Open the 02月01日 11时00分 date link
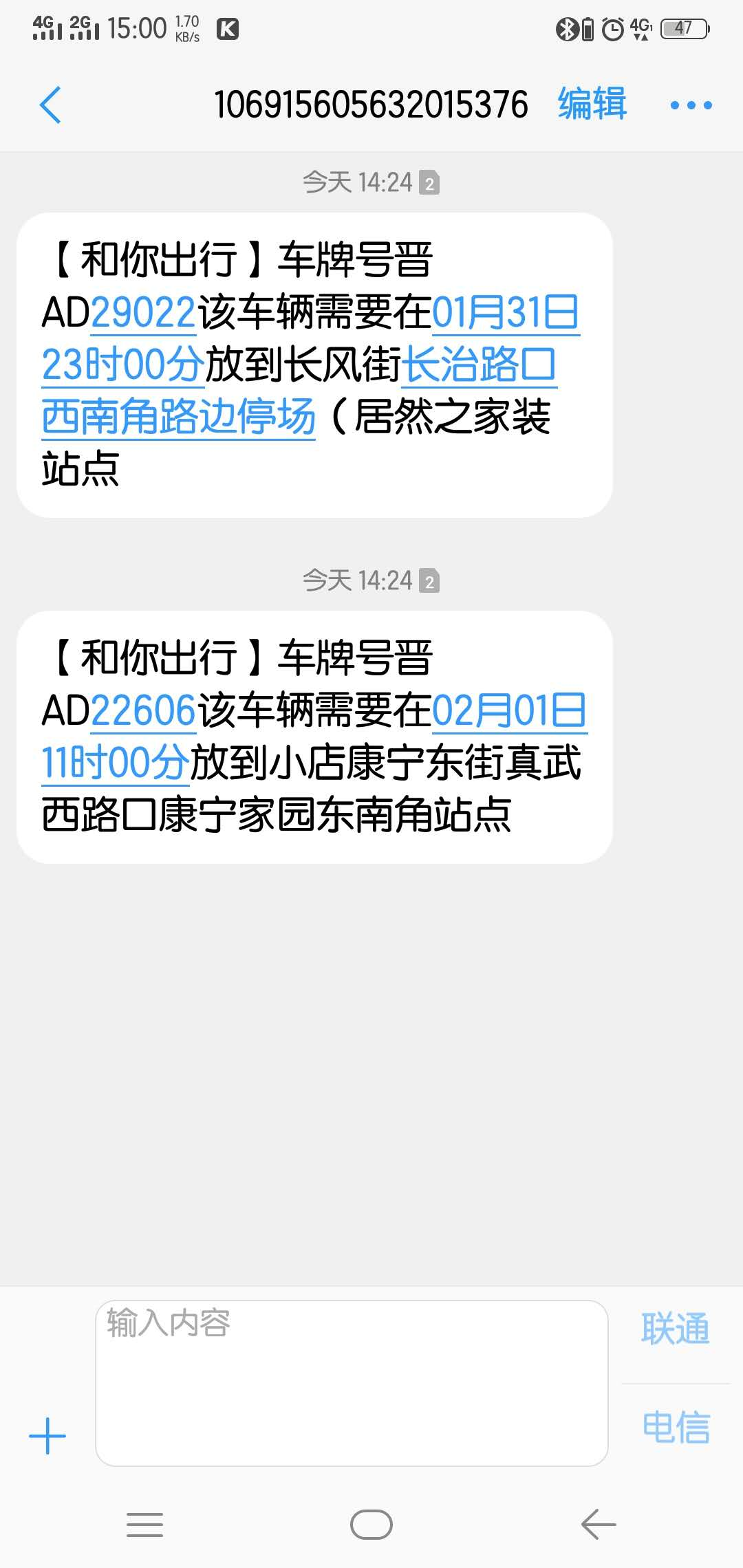Viewport: 743px width, 1568px height. tap(508, 710)
